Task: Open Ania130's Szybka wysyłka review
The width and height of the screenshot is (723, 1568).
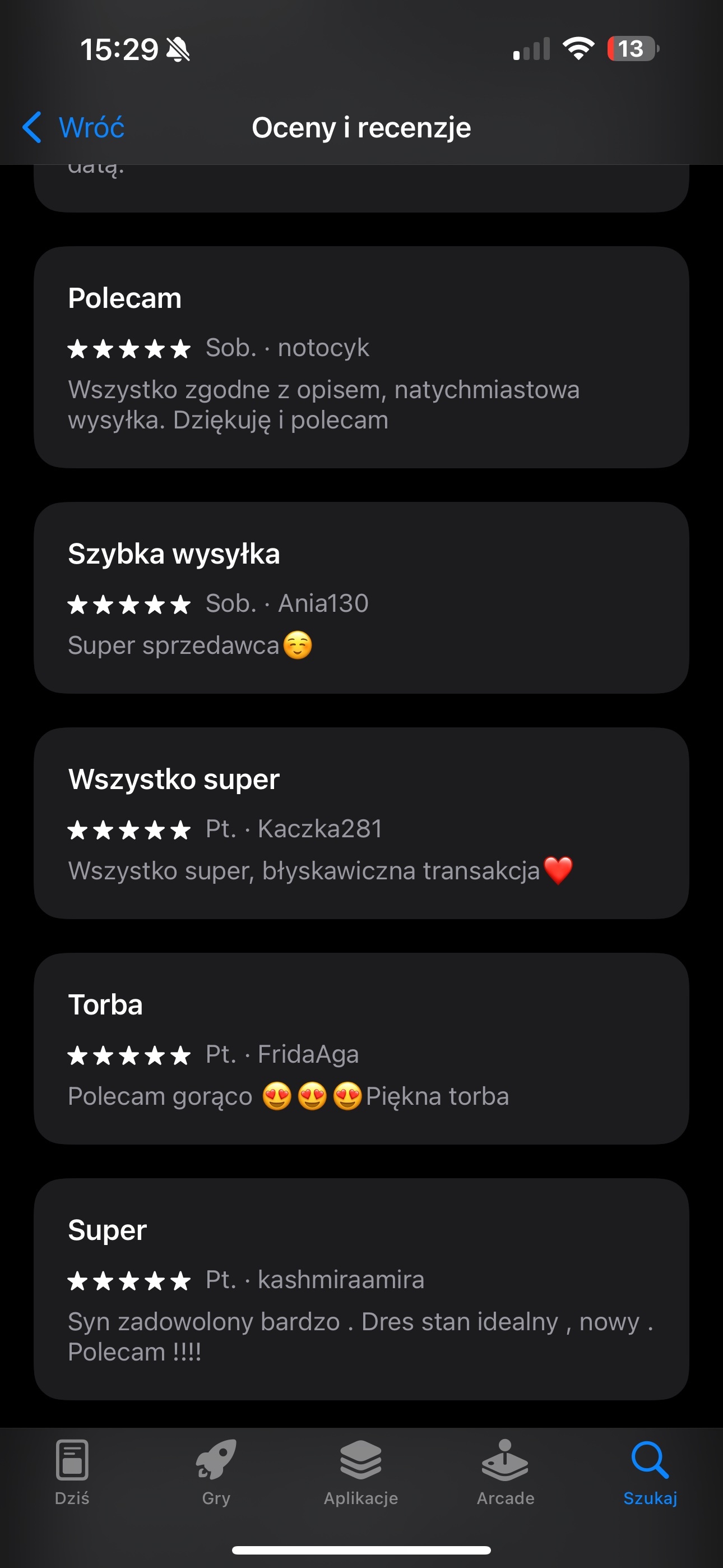Action: pos(361,597)
